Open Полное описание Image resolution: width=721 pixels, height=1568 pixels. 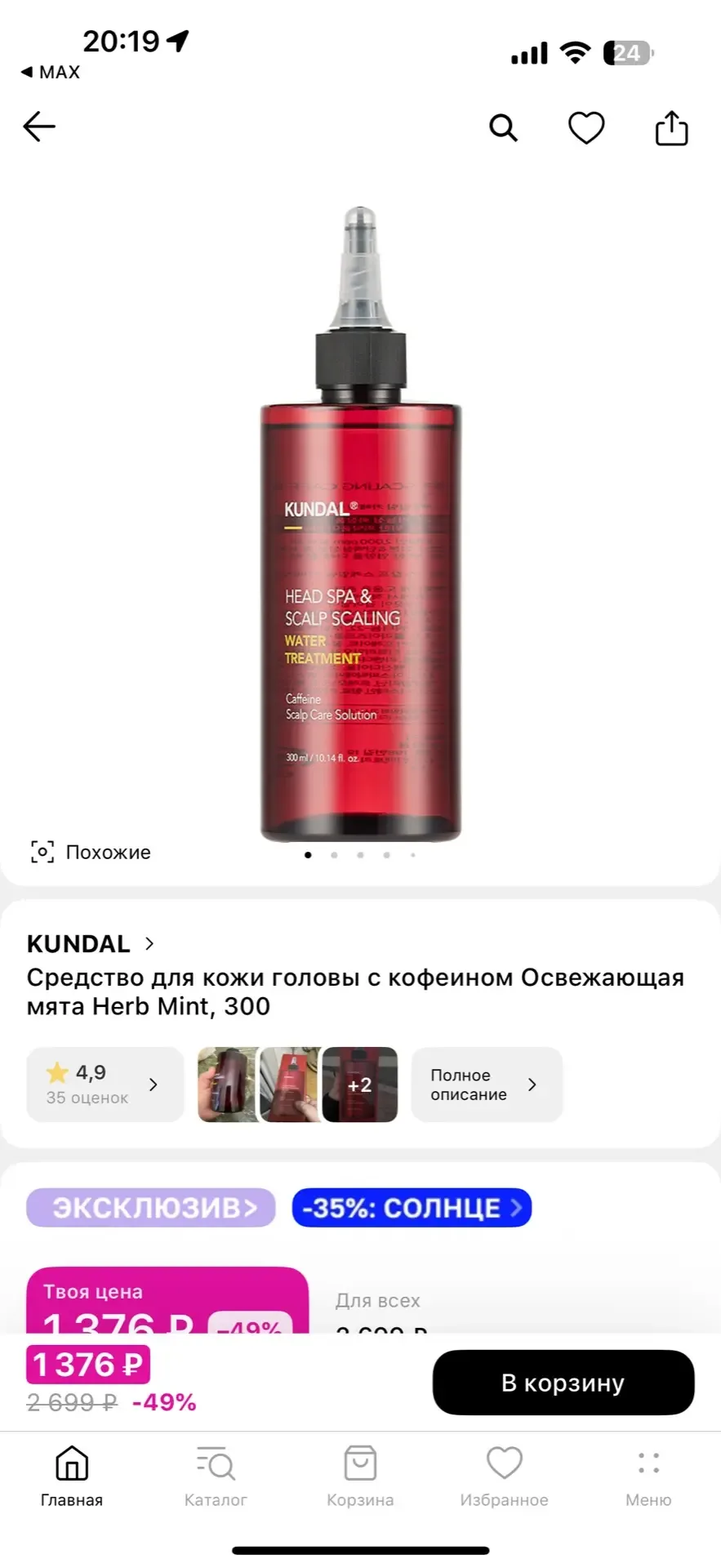(486, 1085)
